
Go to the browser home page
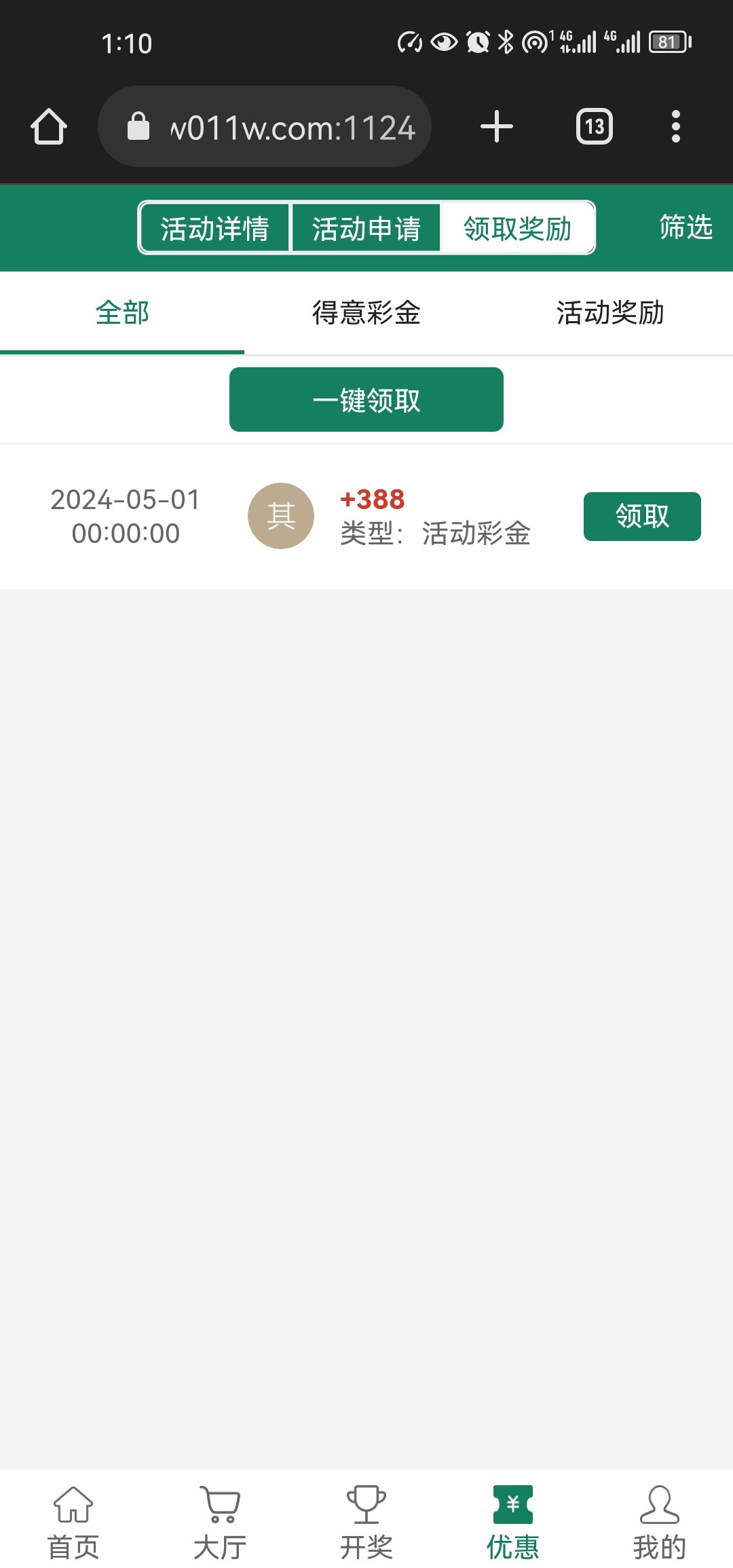coord(49,127)
